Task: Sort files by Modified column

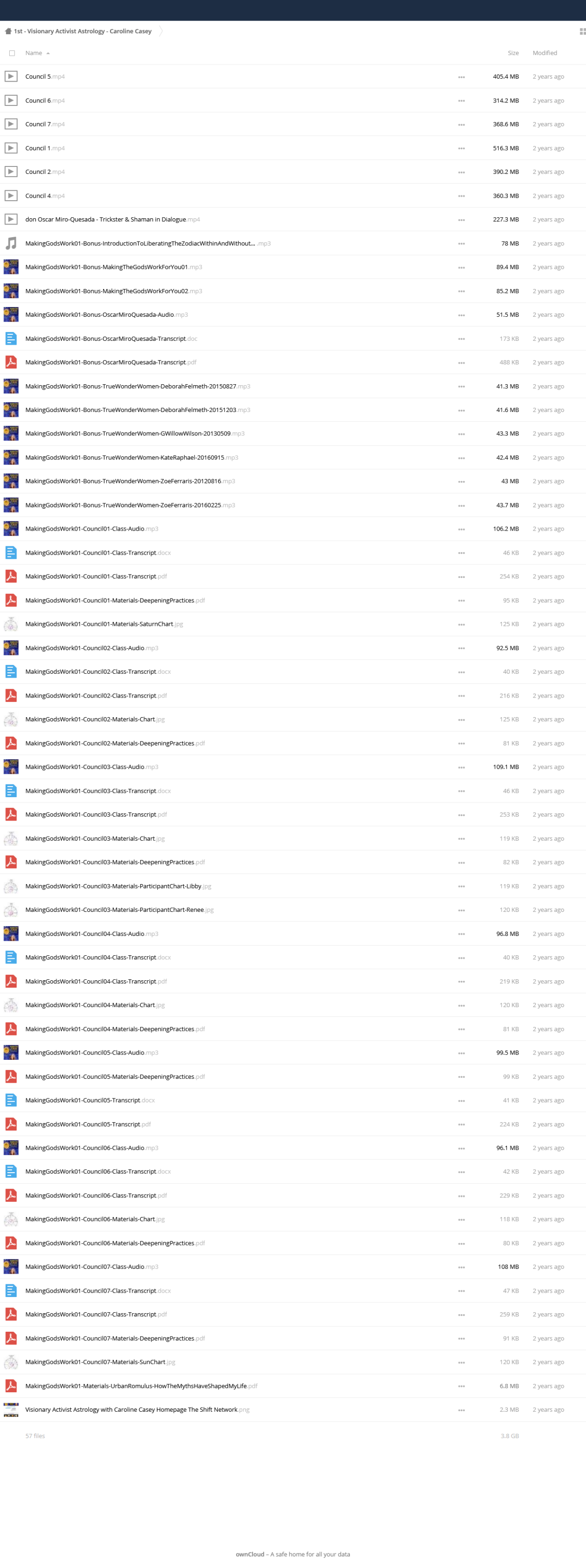Action: pos(544,54)
